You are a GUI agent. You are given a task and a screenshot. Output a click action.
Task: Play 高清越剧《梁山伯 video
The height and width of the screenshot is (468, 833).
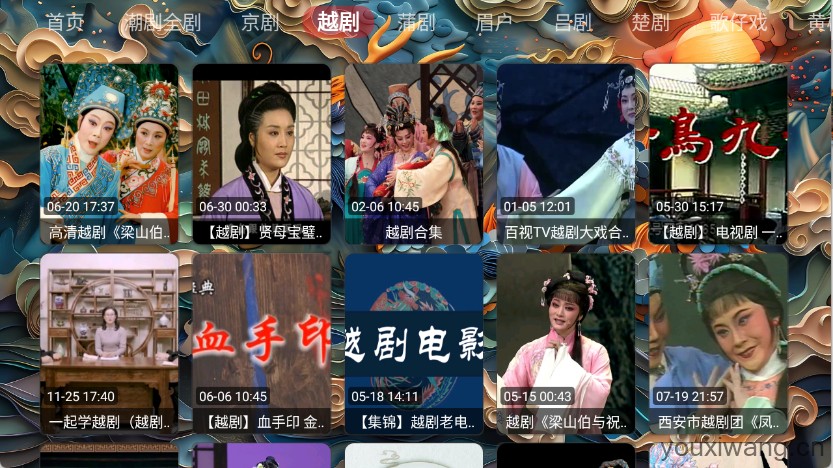109,150
